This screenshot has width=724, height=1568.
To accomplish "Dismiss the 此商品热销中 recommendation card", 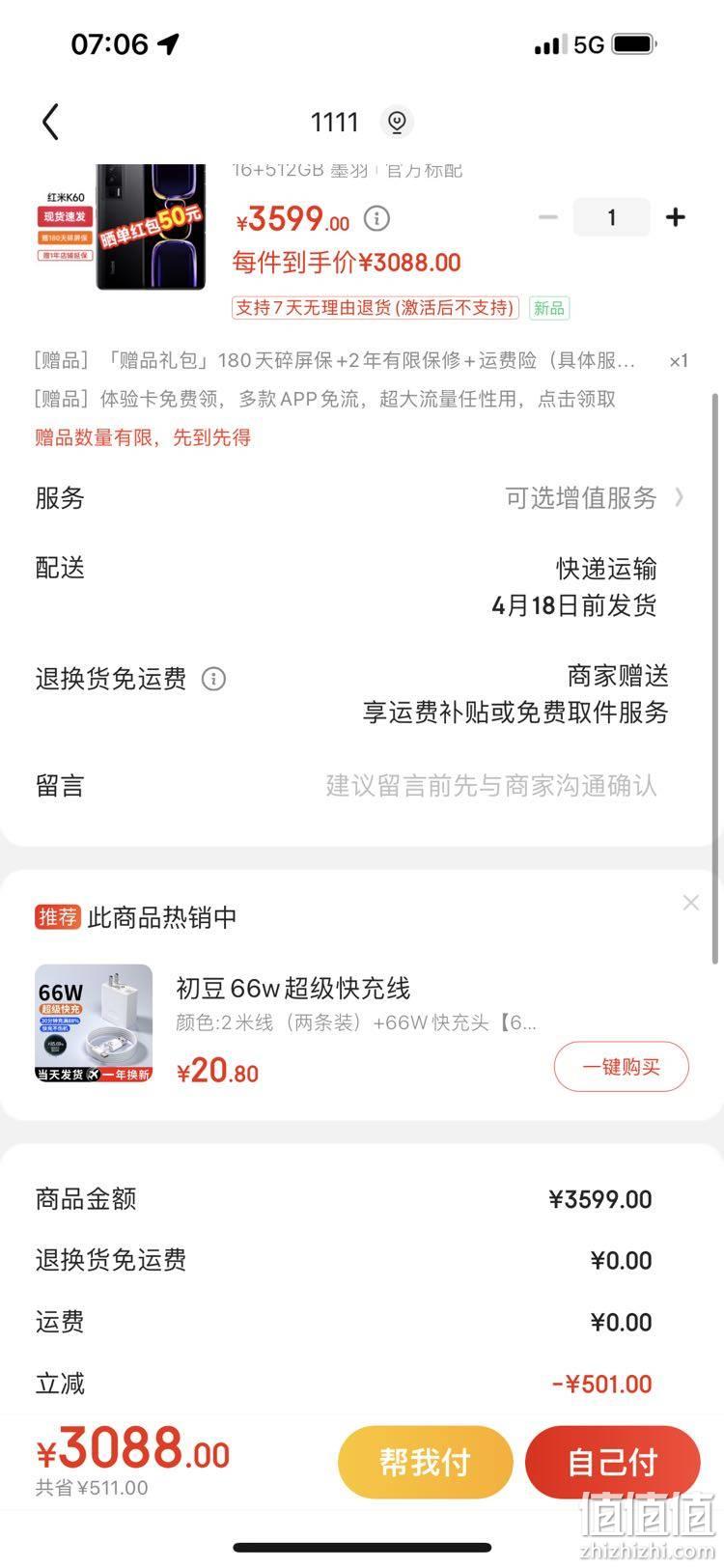I will (690, 903).
